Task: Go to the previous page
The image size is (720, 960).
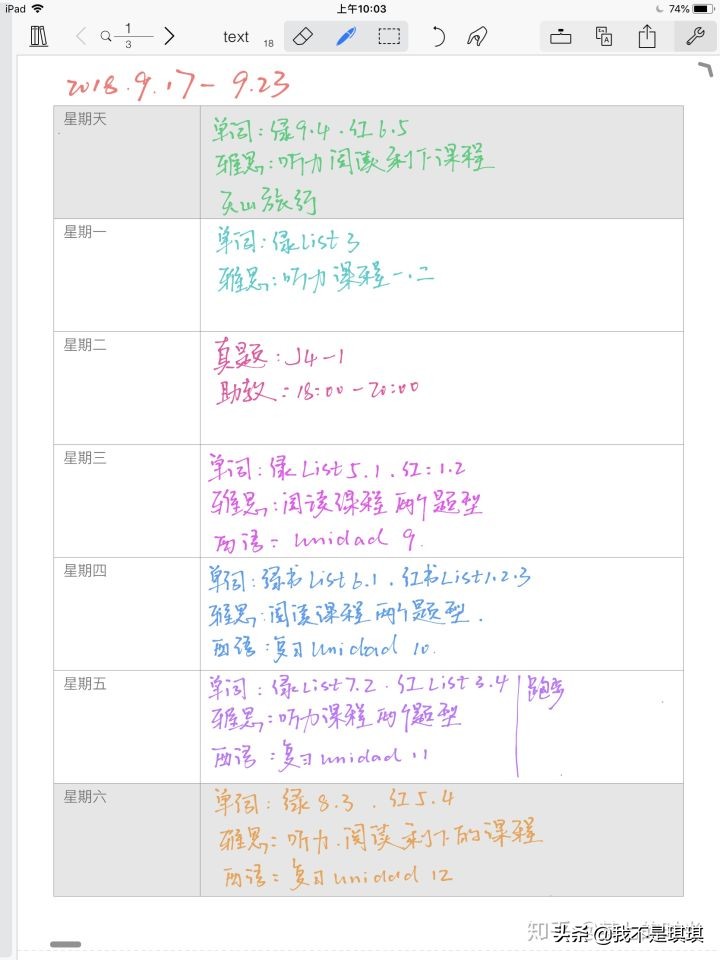Action: pyautogui.click(x=81, y=37)
